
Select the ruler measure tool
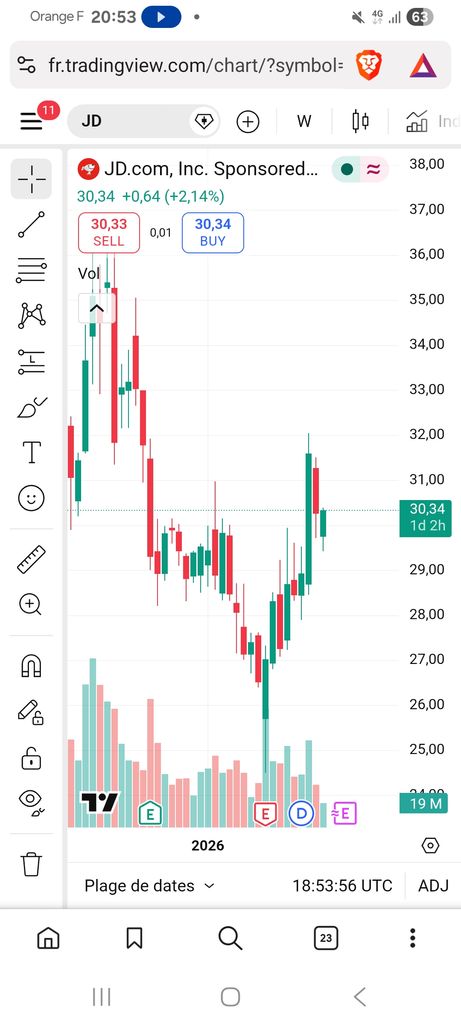(x=31, y=560)
